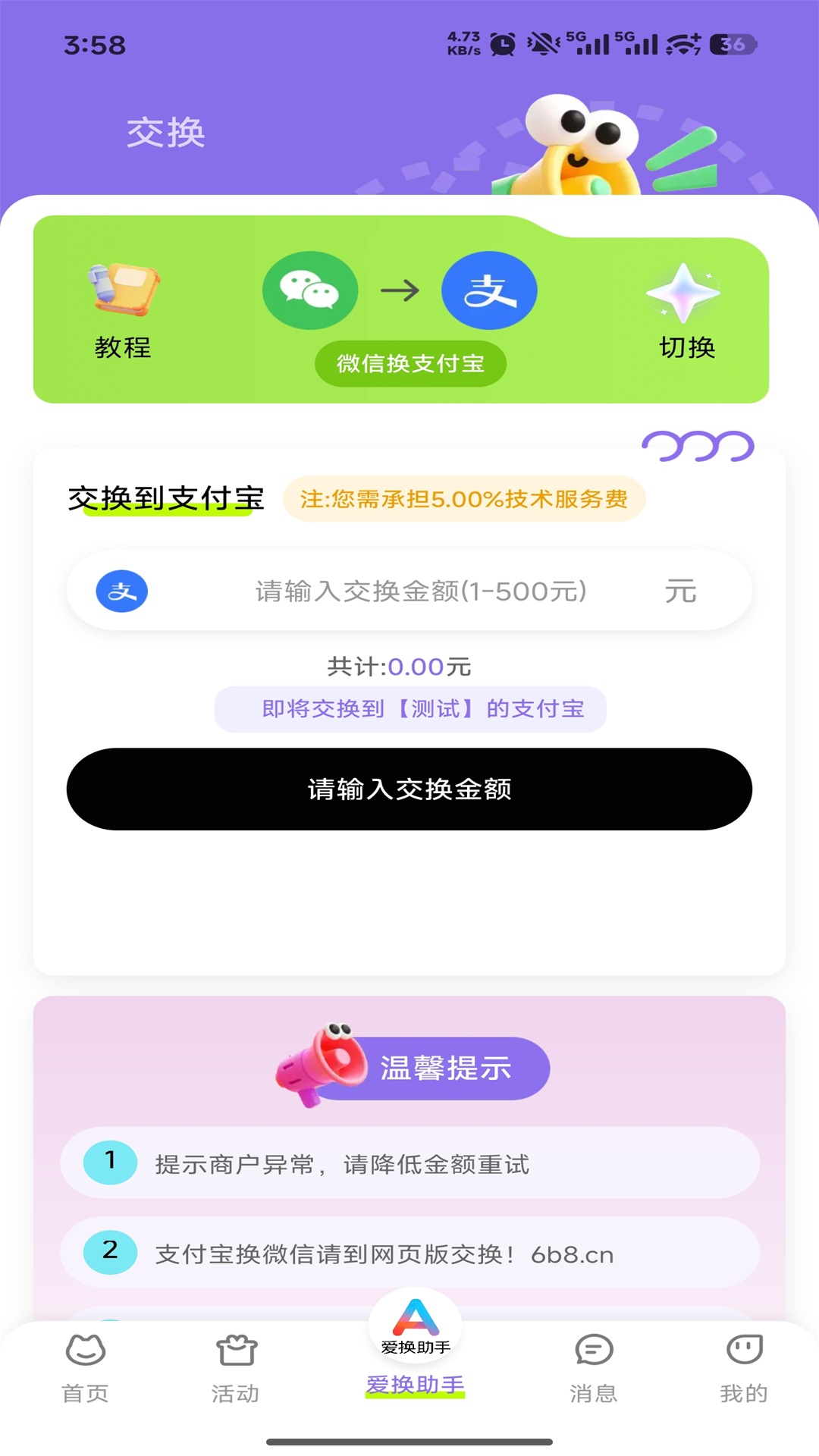The width and height of the screenshot is (819, 1456).
Task: Click the Alipay icon inside the amount field
Action: pyautogui.click(x=121, y=591)
